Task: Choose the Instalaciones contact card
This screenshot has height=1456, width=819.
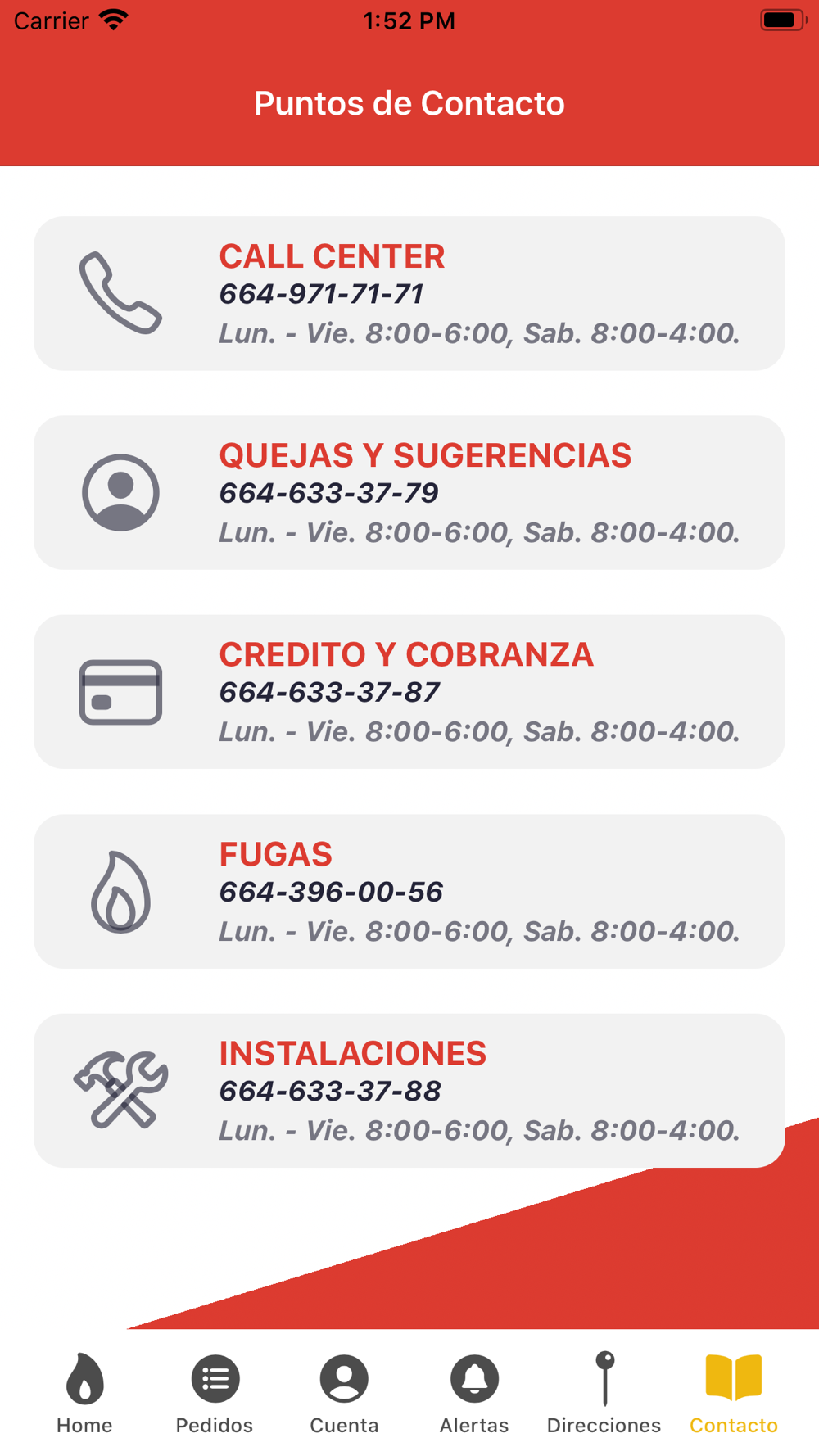Action: coord(409,1090)
